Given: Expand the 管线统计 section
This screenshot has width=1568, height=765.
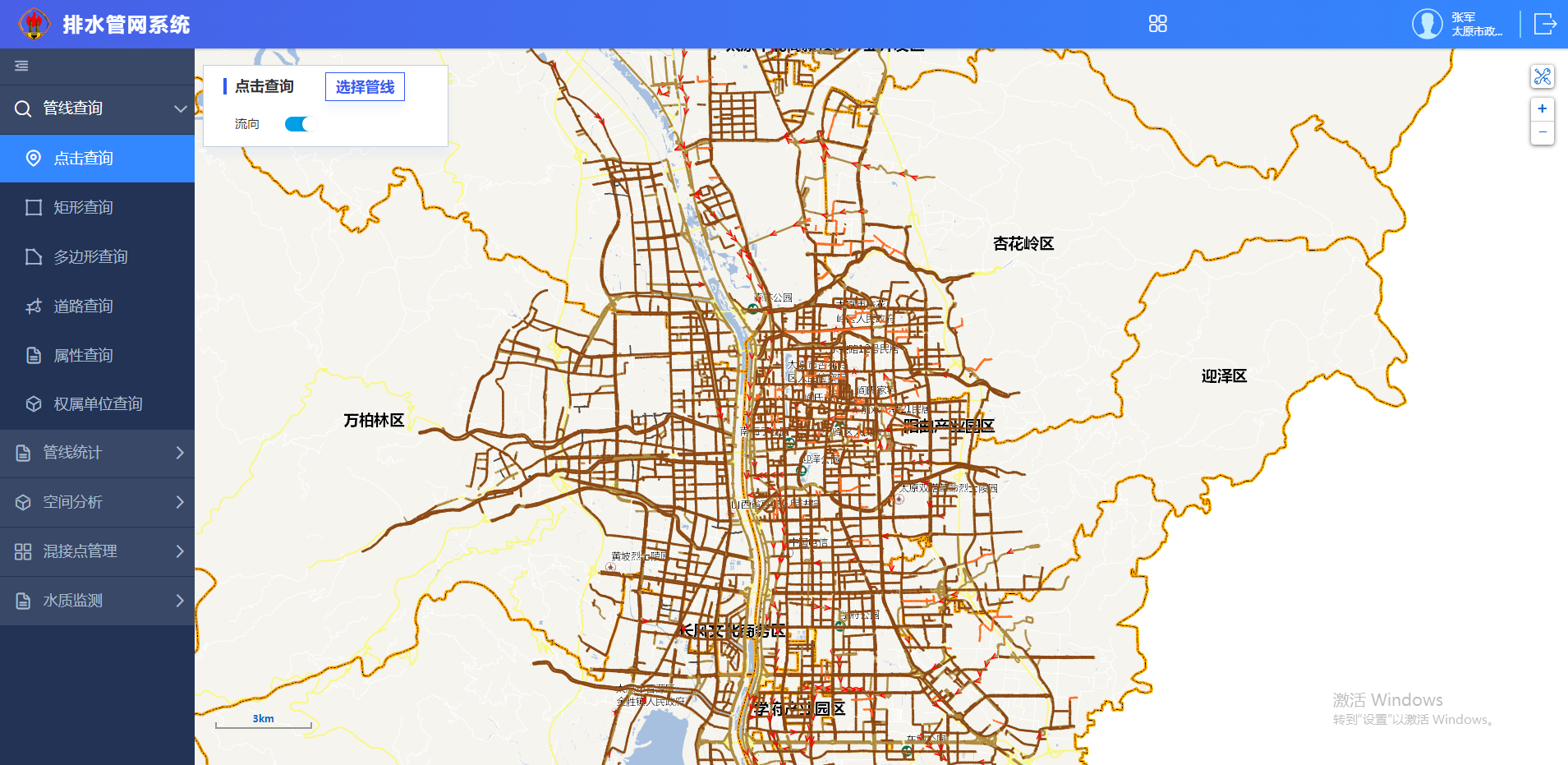Looking at the screenshot, I should (97, 453).
